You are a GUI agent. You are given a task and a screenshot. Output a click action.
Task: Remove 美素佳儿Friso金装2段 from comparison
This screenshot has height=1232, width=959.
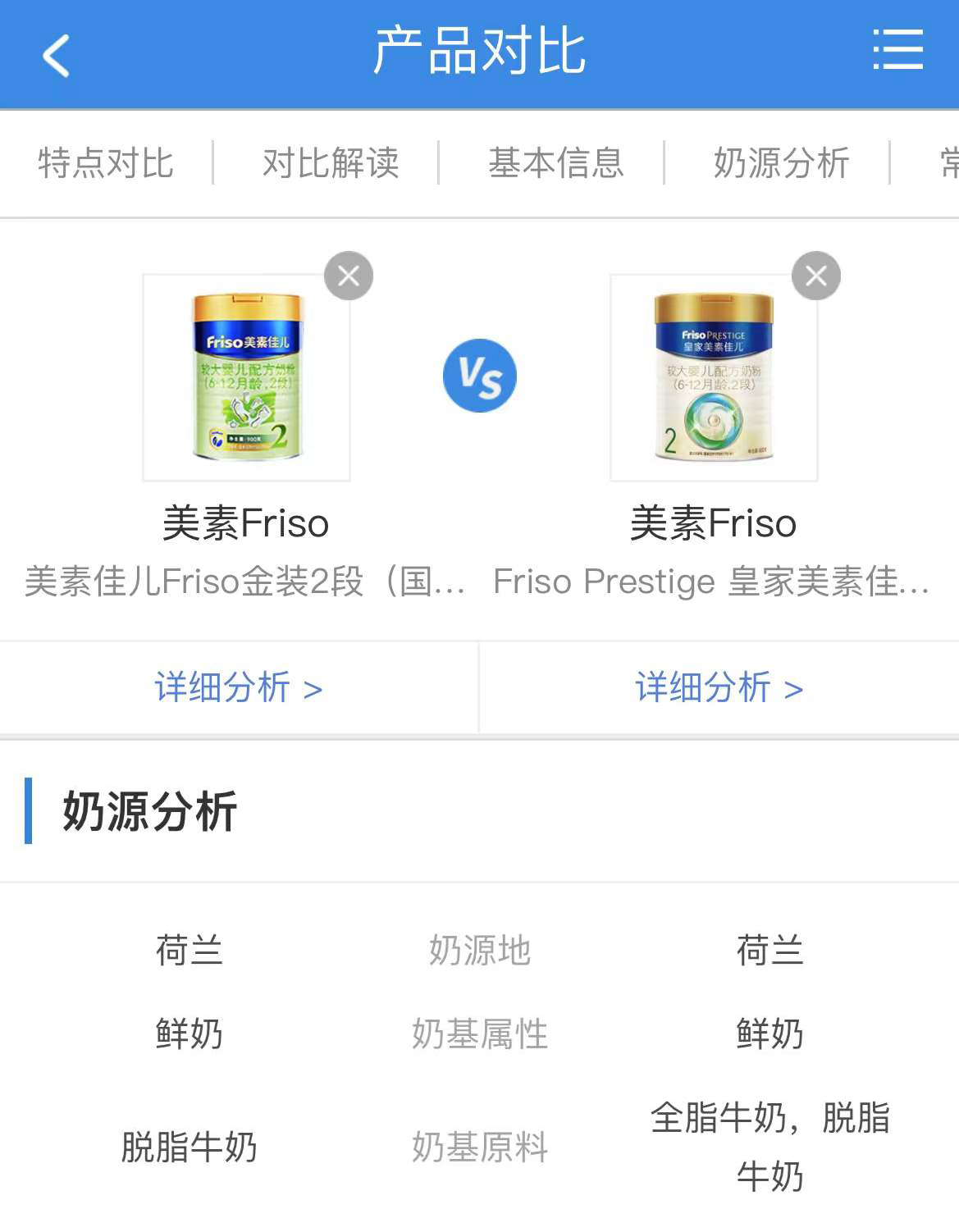349,276
